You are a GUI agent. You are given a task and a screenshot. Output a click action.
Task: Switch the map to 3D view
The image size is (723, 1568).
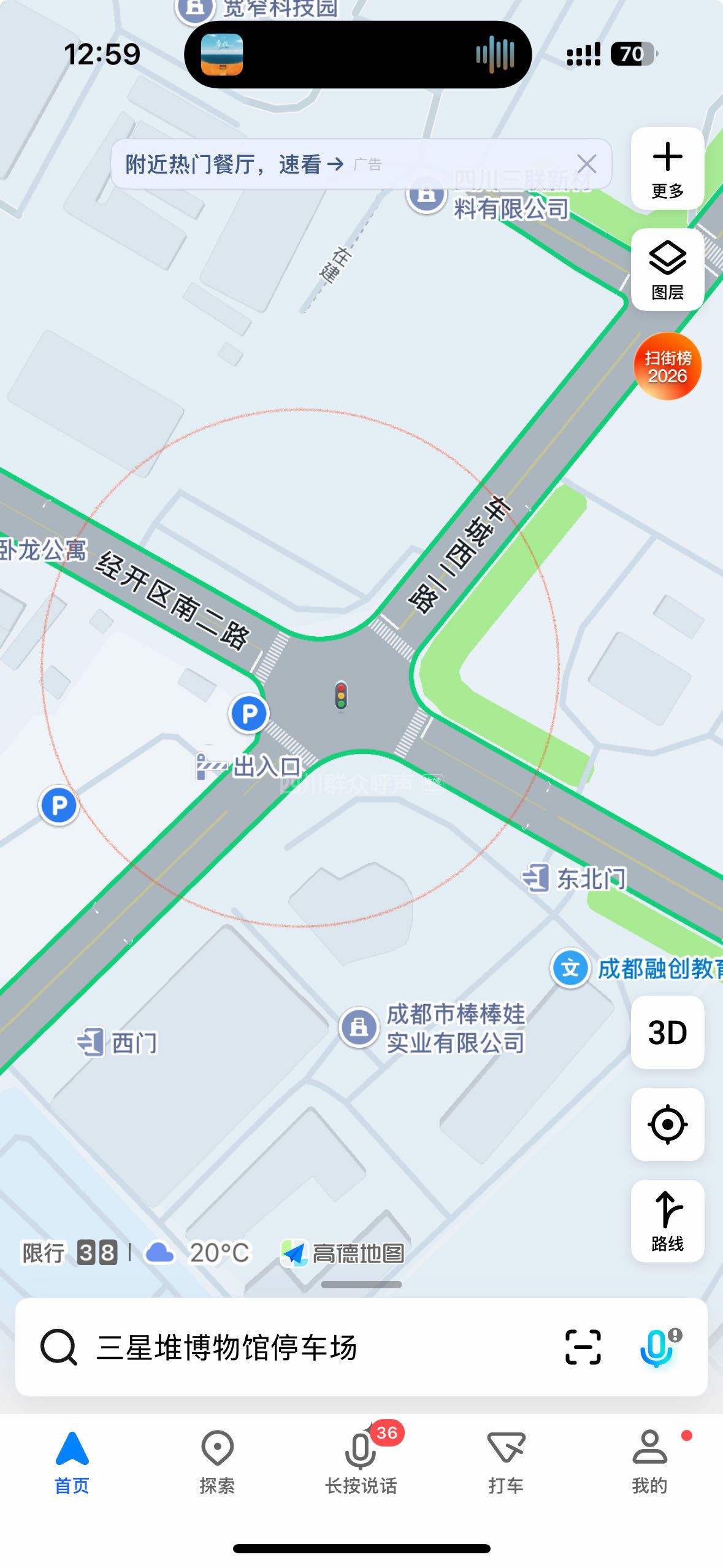tap(667, 1032)
